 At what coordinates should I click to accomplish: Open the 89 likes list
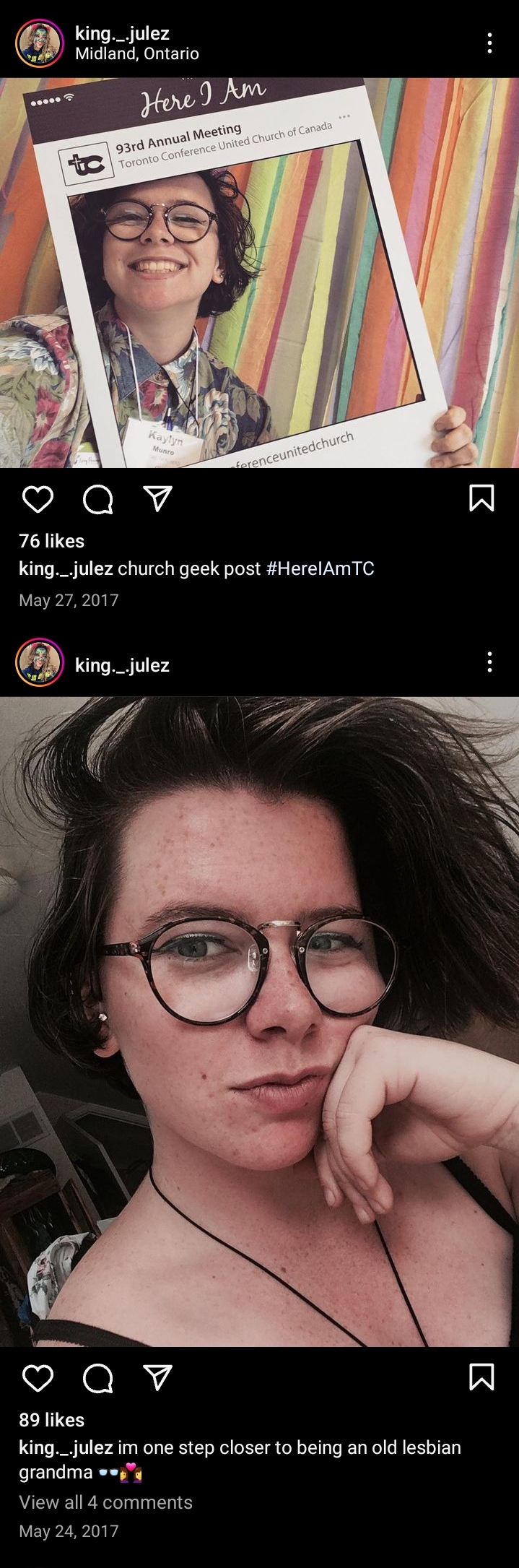(x=51, y=1420)
